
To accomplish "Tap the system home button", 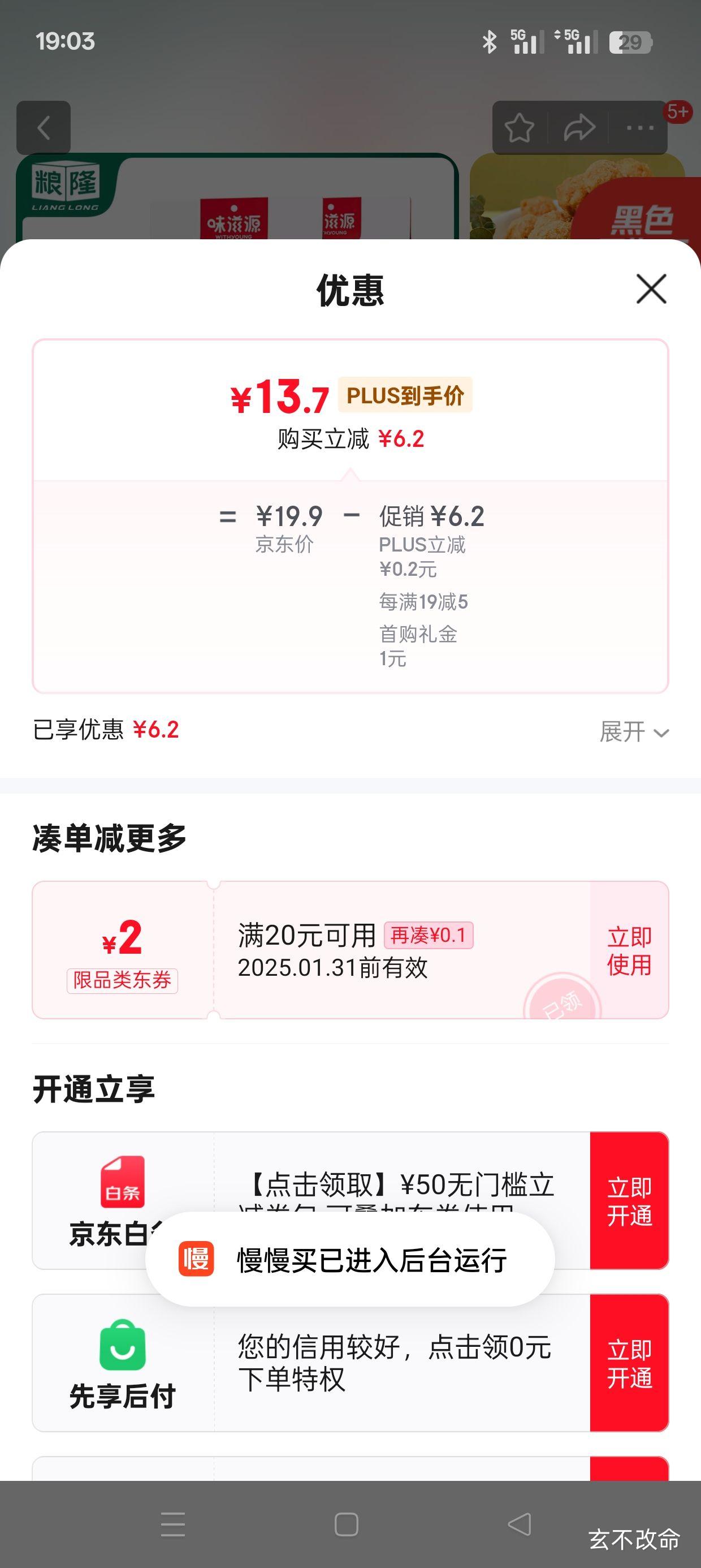I will coord(346,1524).
